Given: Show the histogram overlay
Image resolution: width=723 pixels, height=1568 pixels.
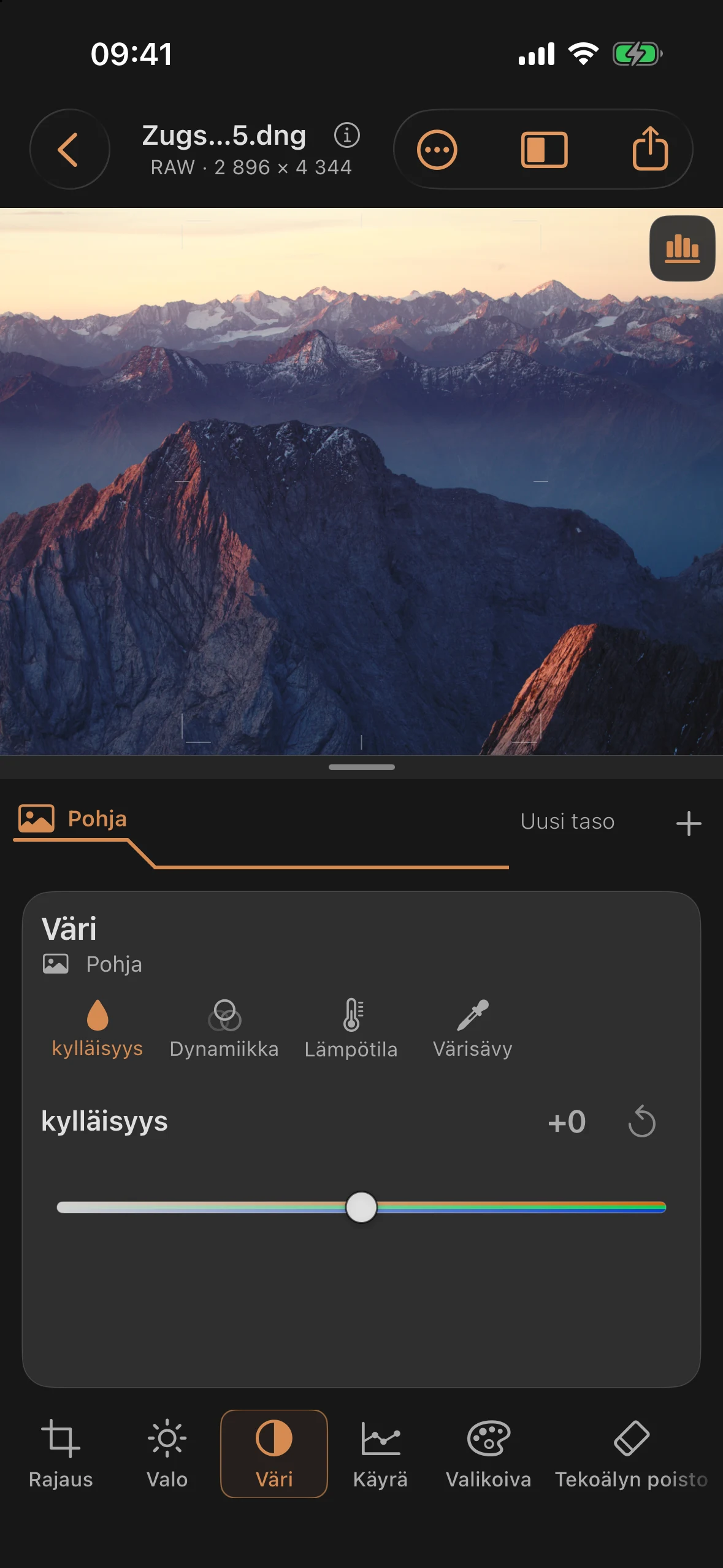Looking at the screenshot, I should pos(682,248).
